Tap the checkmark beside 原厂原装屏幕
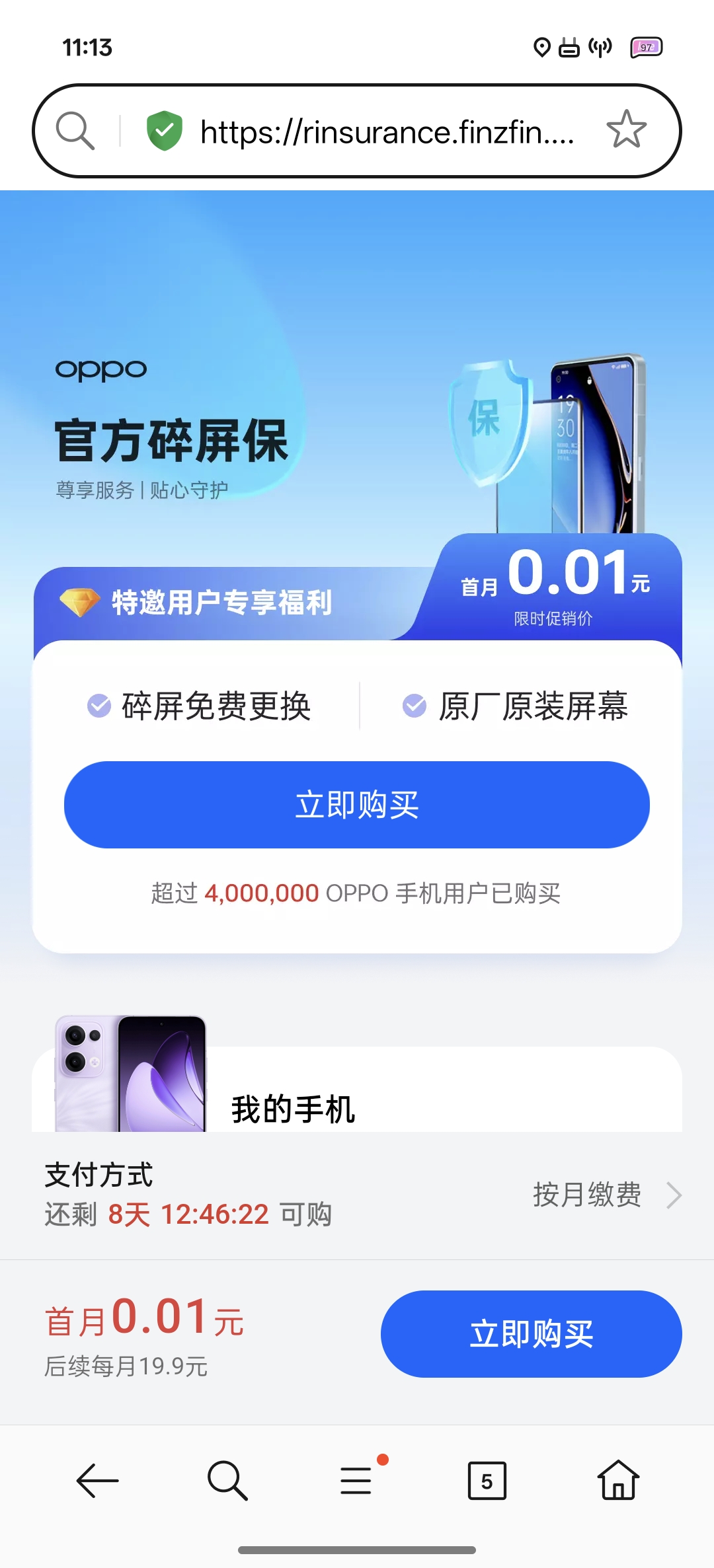This screenshot has width=714, height=1568. point(415,706)
